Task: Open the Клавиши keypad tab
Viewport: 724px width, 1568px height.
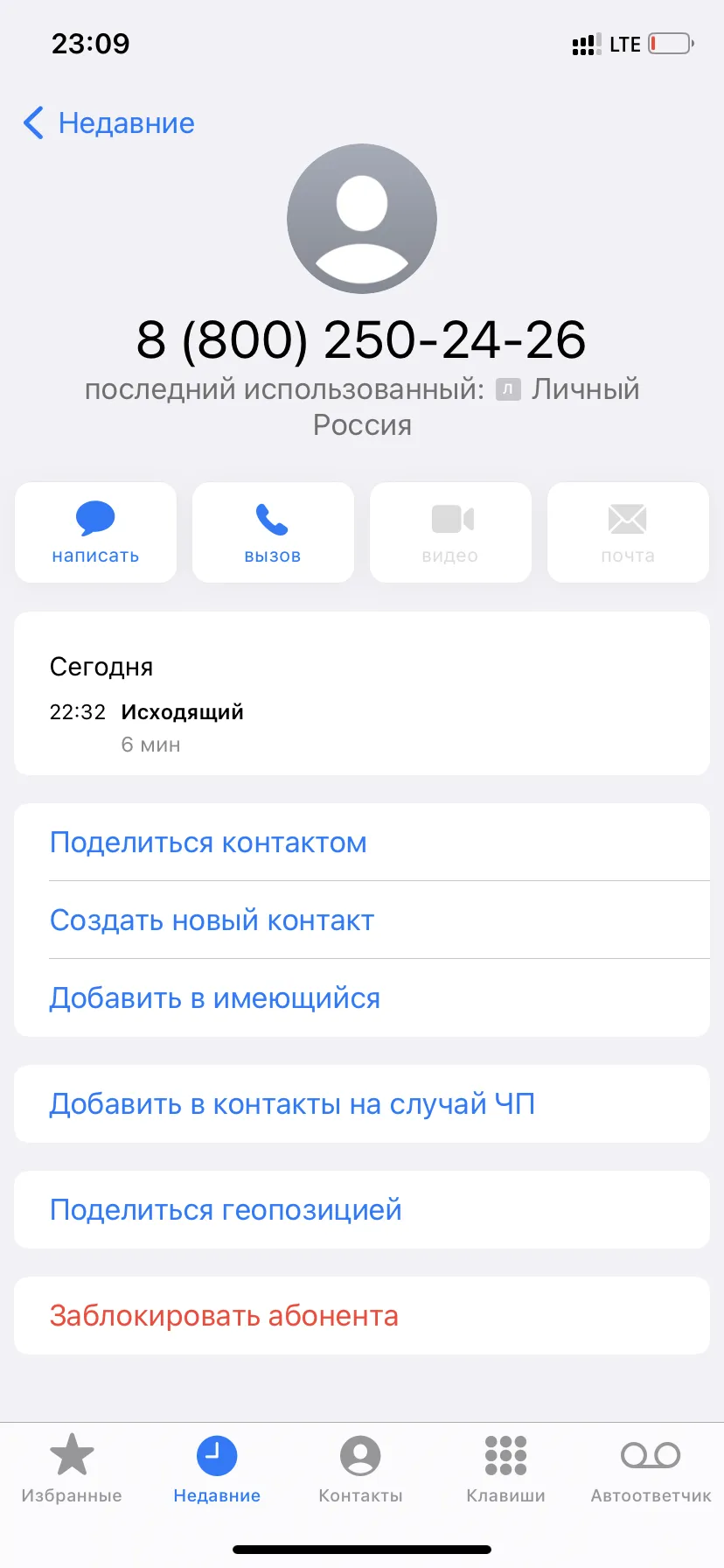Action: 505,1470
